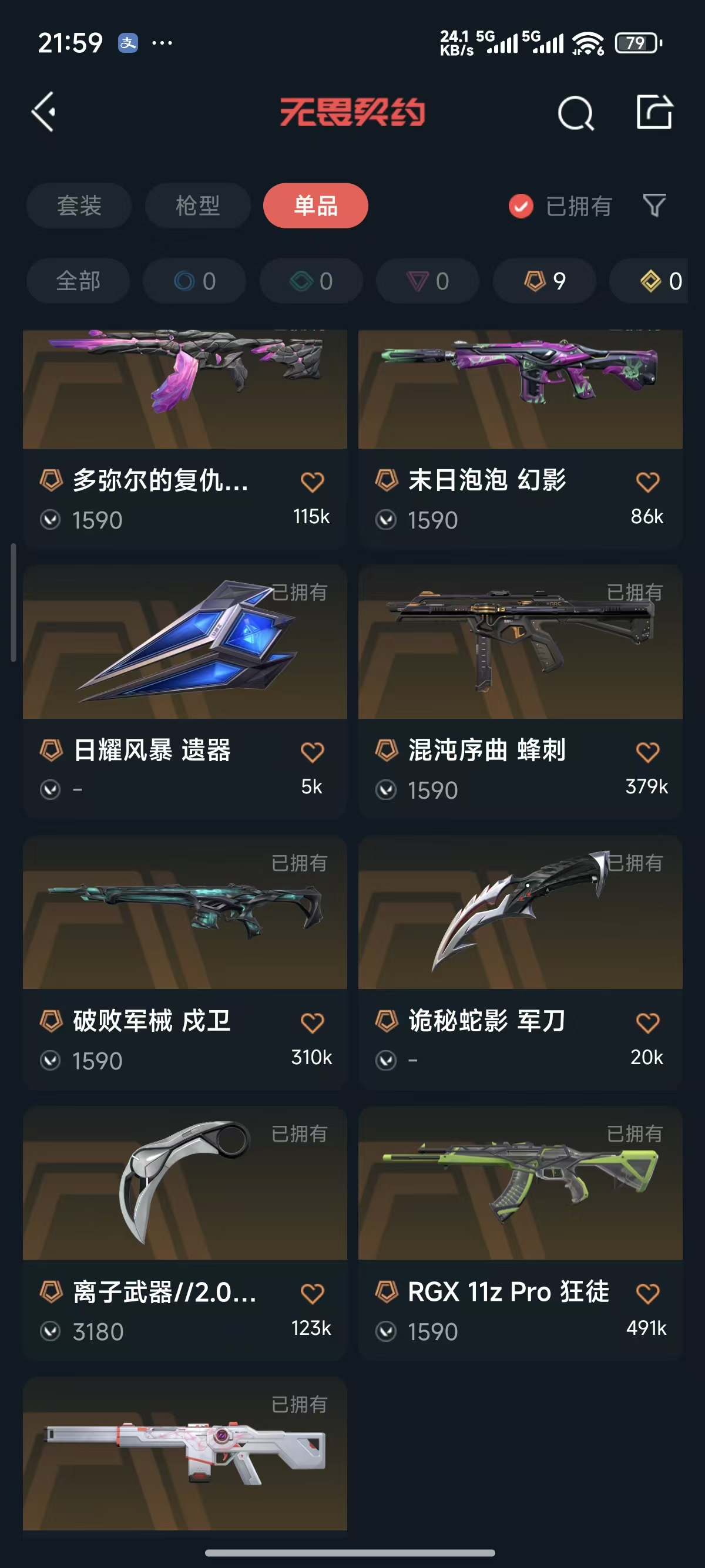Open the 破败军械 戍卫 skin card
The height and width of the screenshot is (1568, 705).
click(x=185, y=963)
